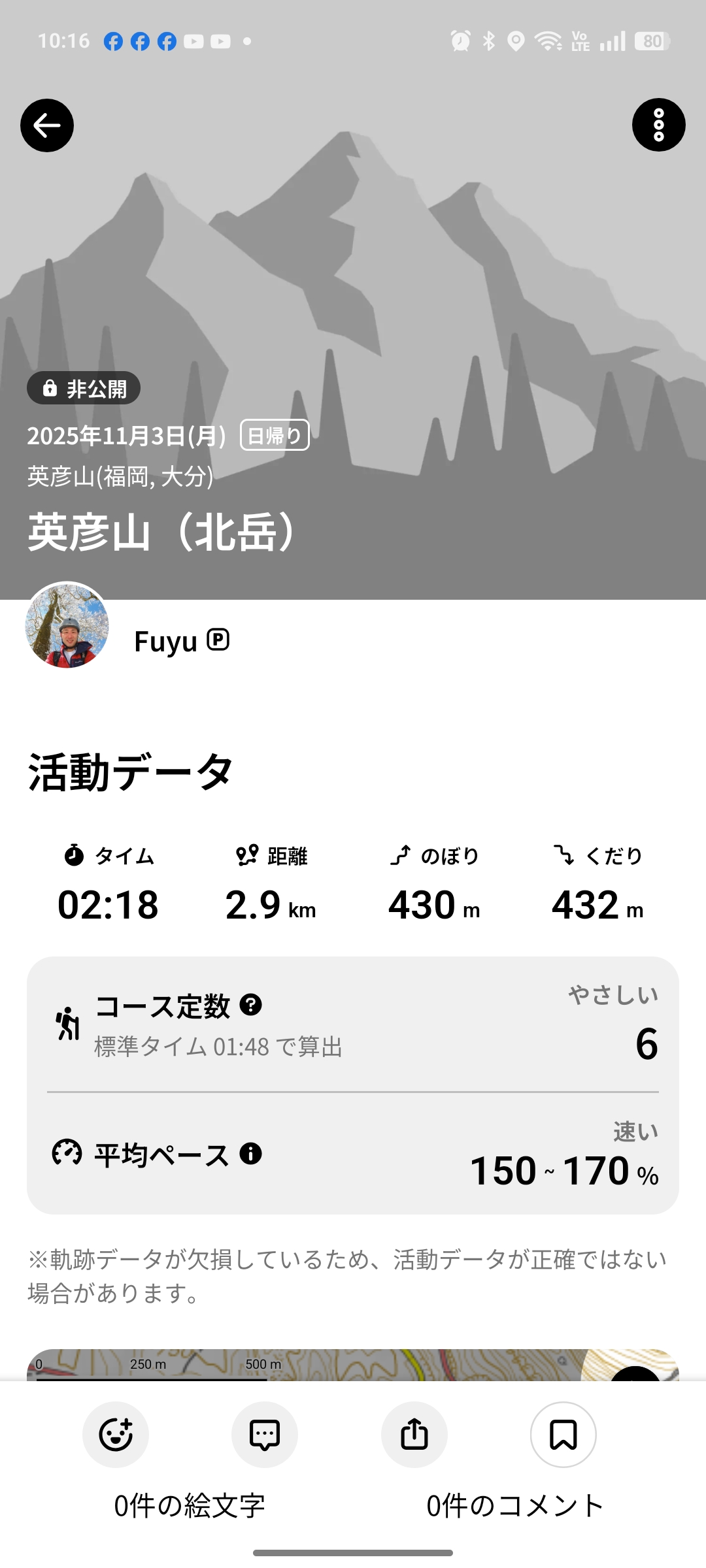Bookmark this 英彦山 activity
The height and width of the screenshot is (1568, 706).
pos(563,1435)
